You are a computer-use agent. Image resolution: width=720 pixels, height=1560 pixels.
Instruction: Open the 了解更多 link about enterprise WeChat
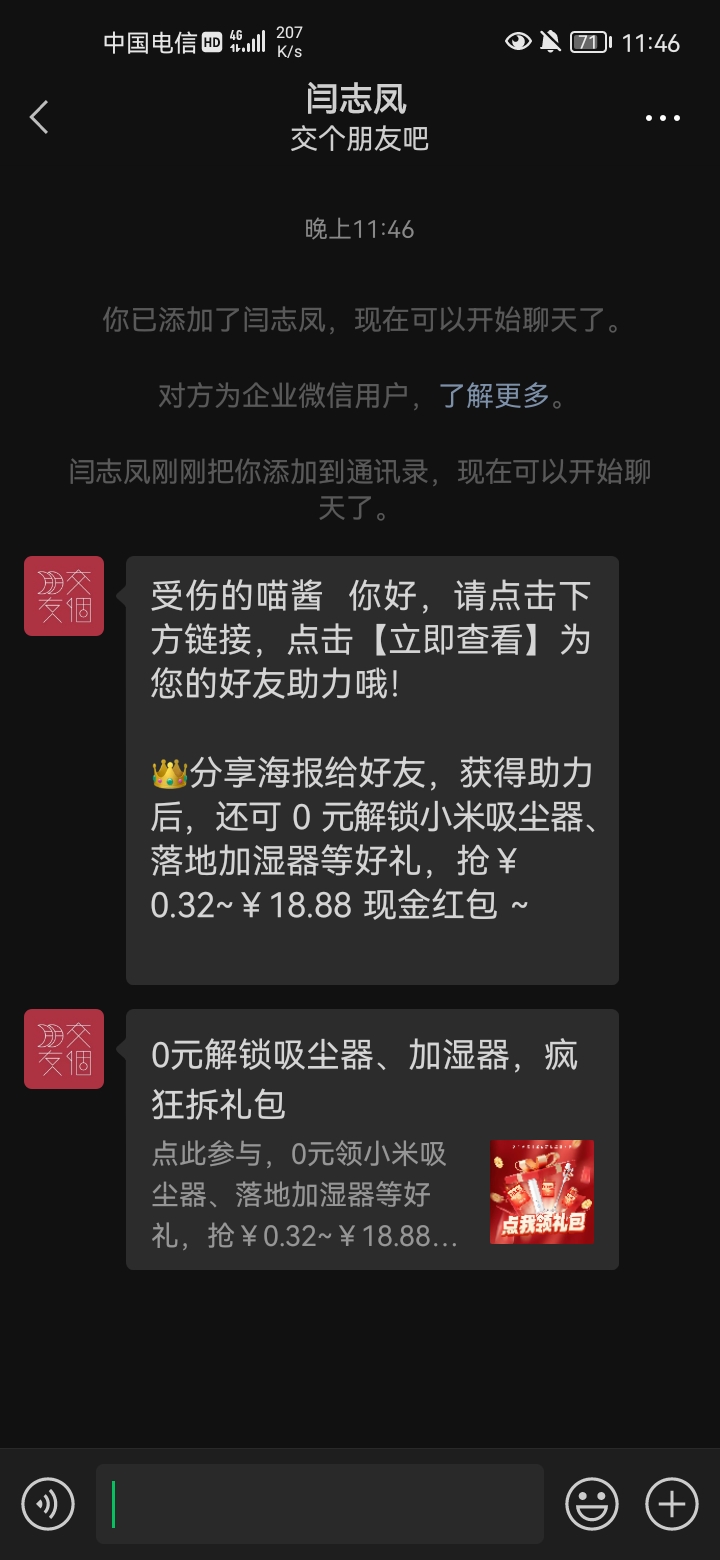coord(496,396)
